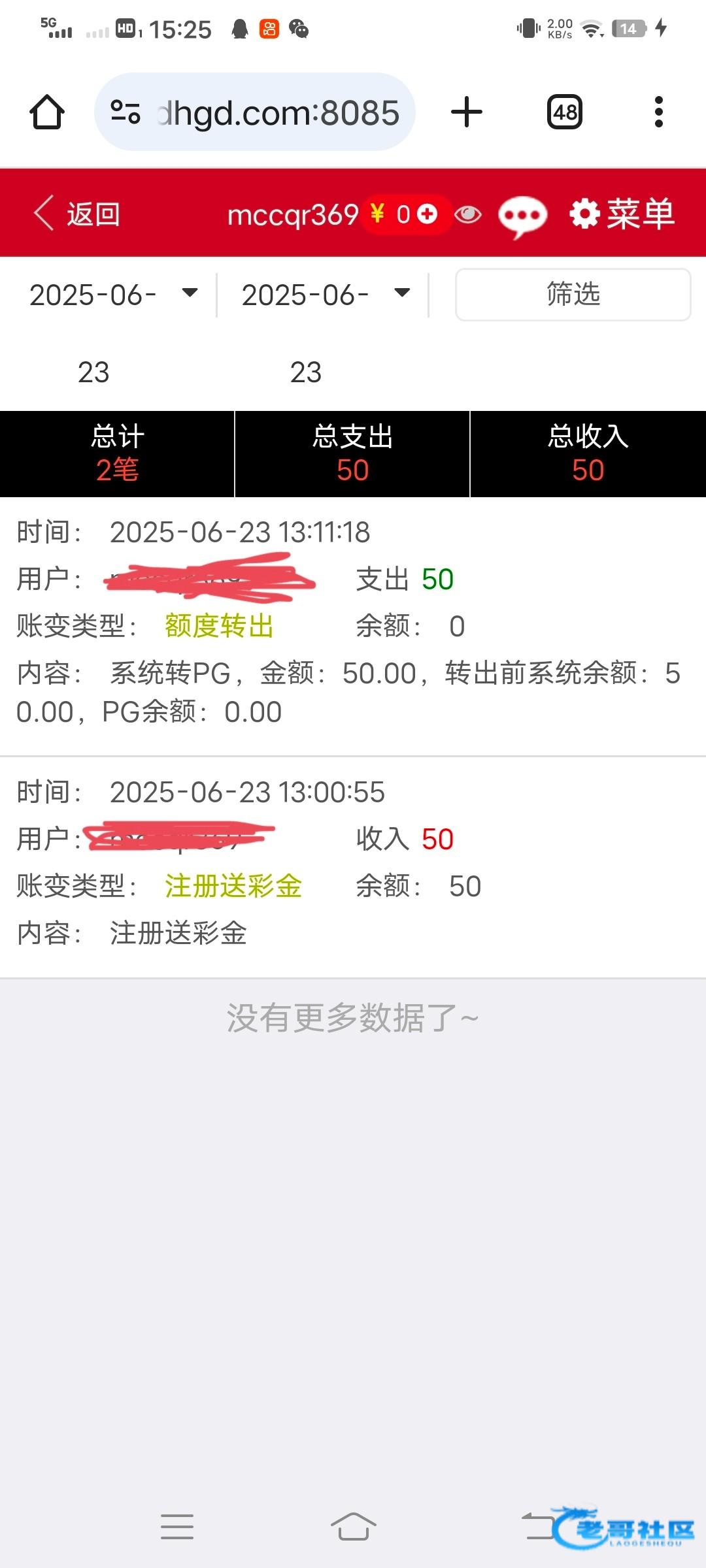Tap the plus icon to recharge balance

428,214
